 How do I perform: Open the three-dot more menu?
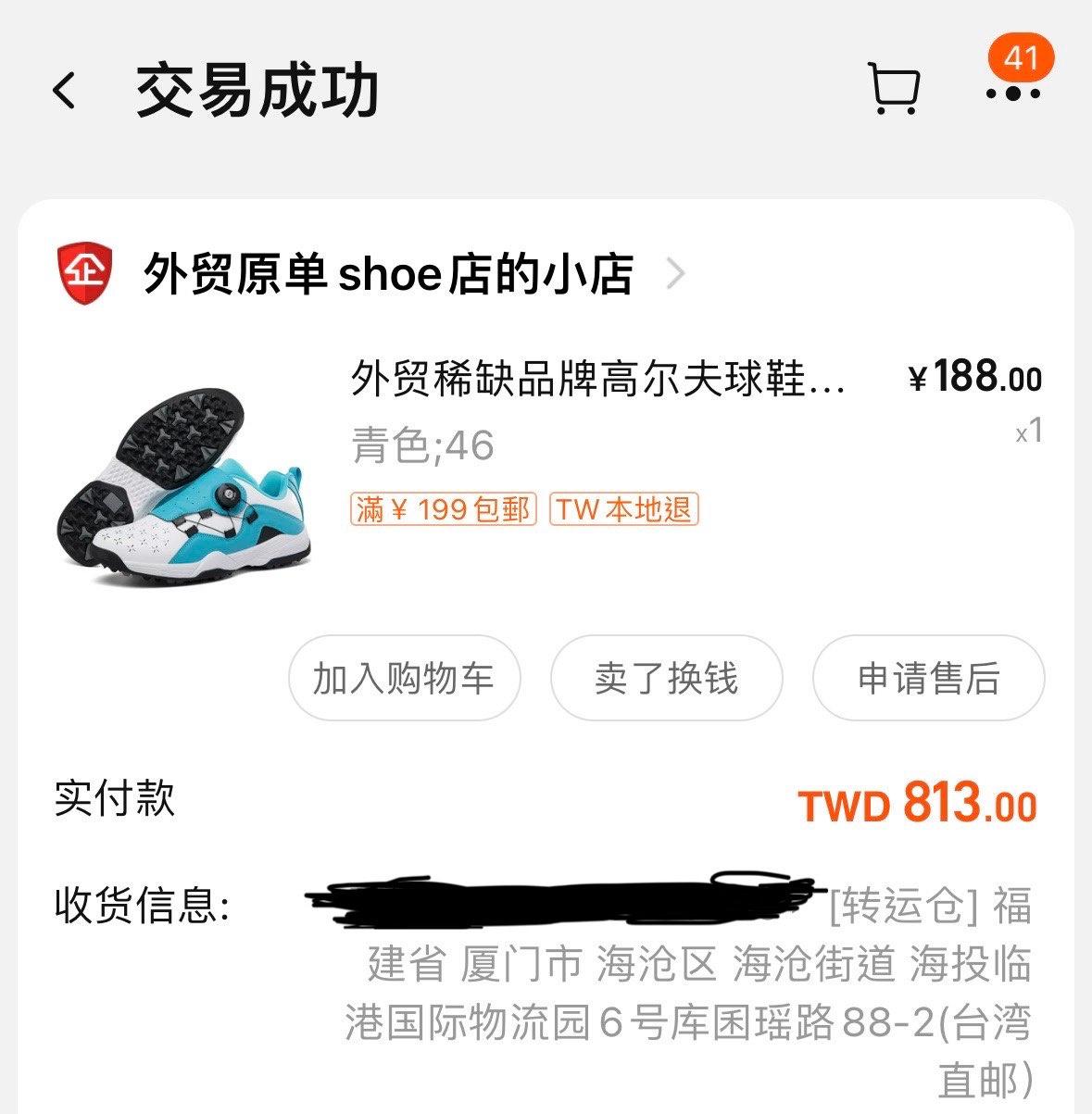pyautogui.click(x=1012, y=93)
